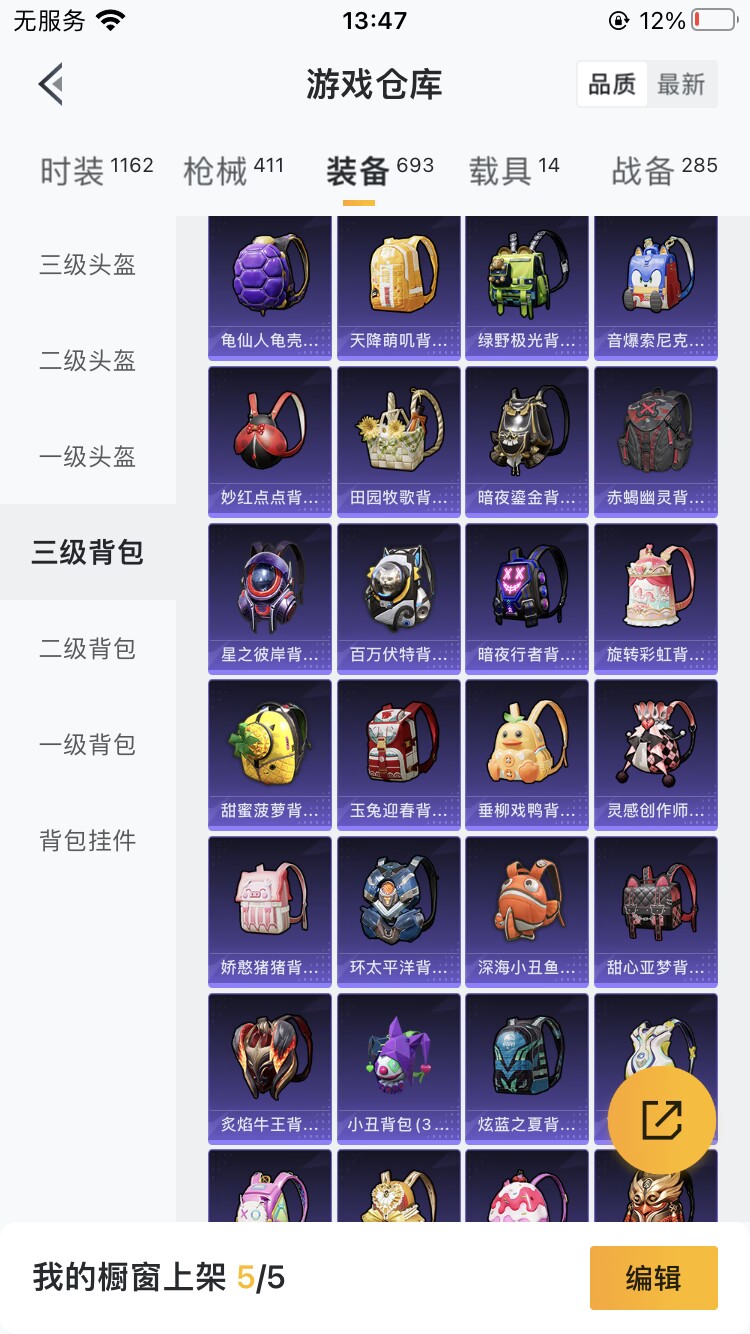
Task: Open the 战备 tab
Action: point(664,170)
